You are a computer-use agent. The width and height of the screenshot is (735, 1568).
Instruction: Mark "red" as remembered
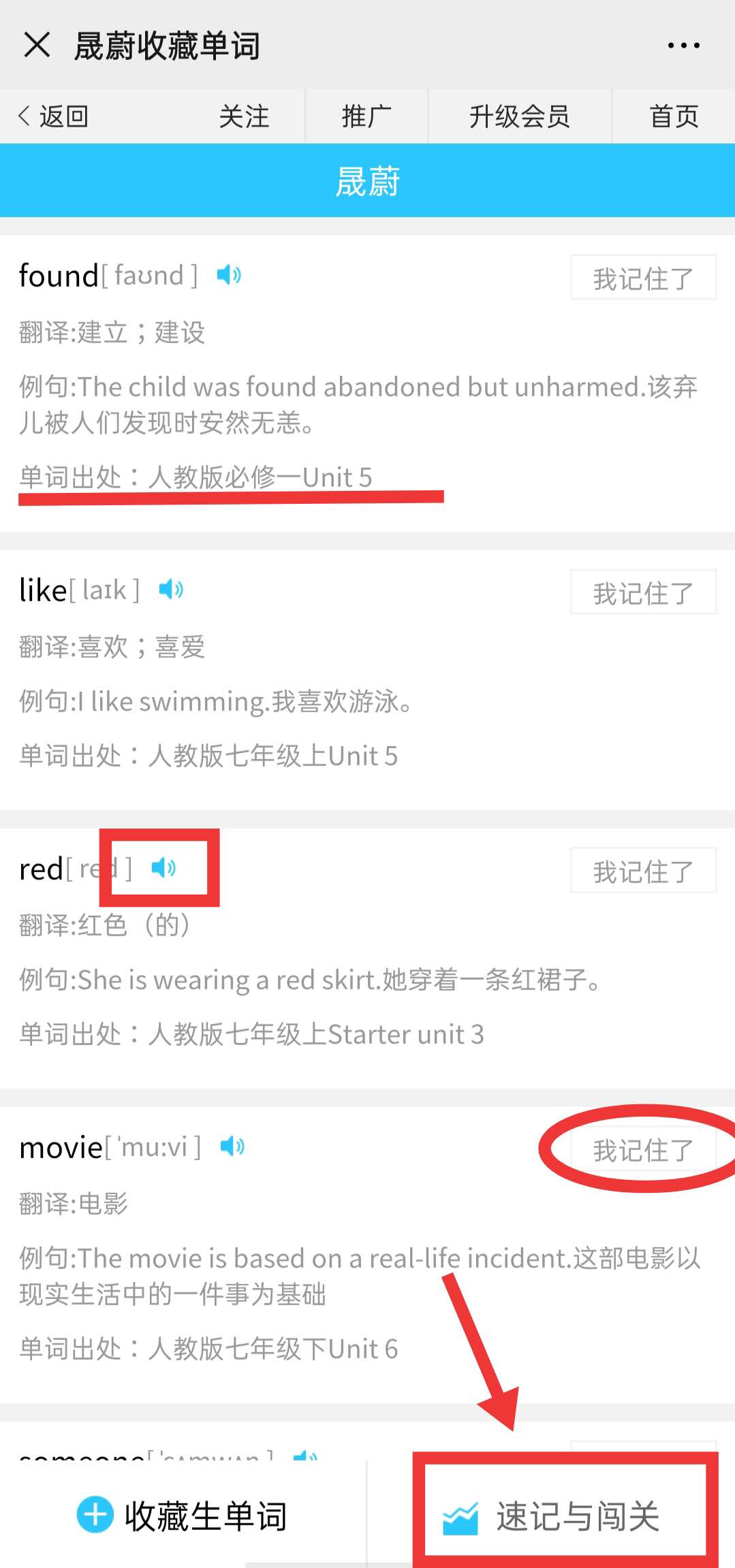click(x=643, y=871)
